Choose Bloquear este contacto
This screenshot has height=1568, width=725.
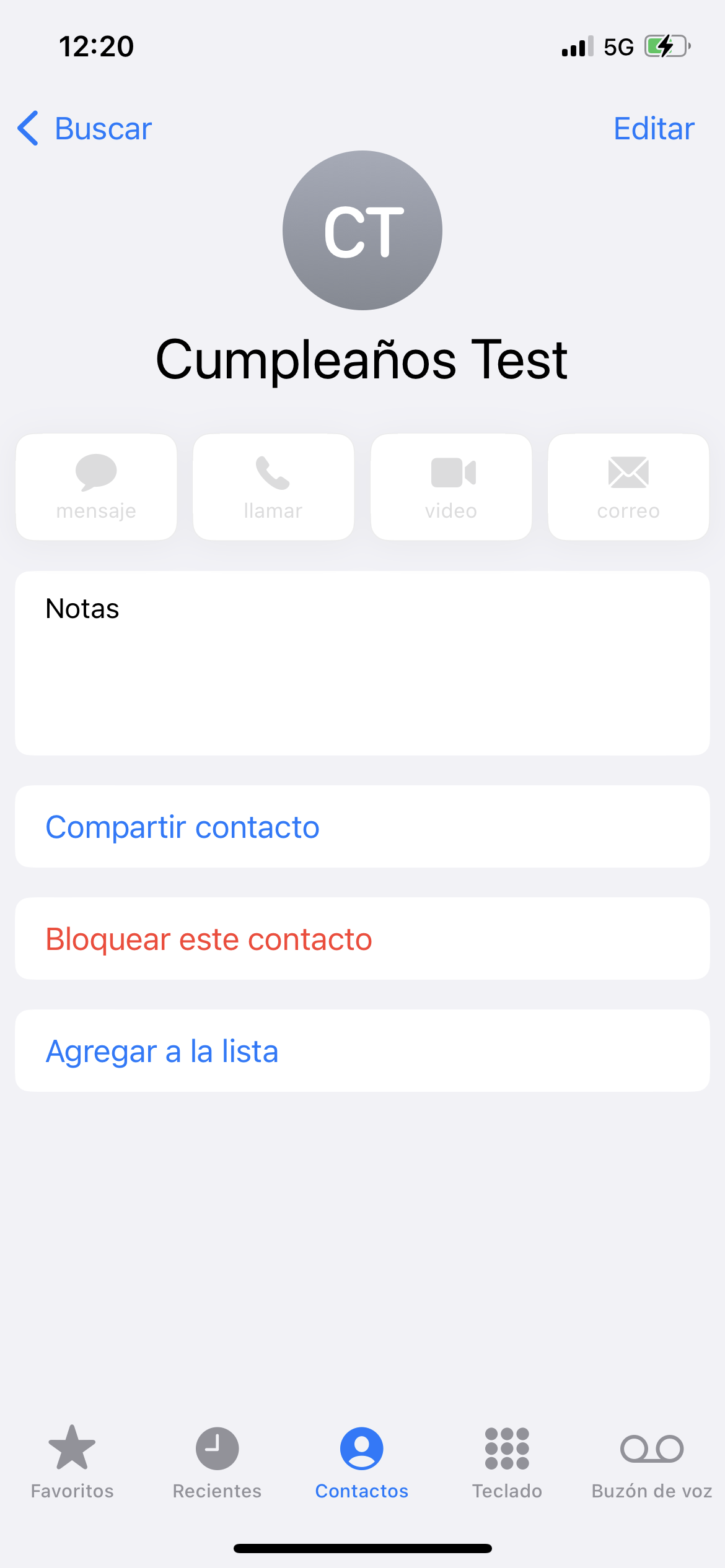point(362,939)
